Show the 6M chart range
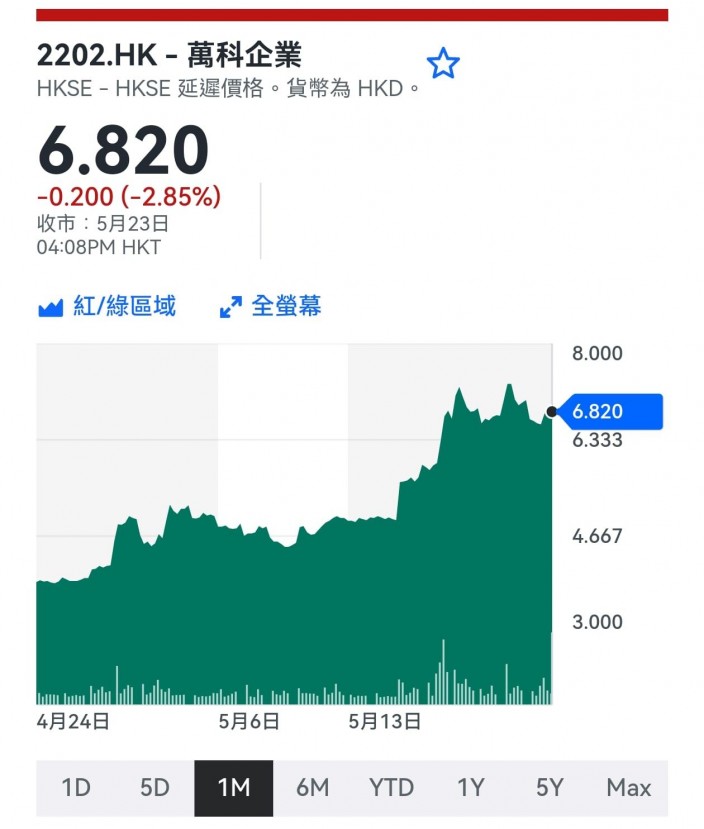The height and width of the screenshot is (829, 704). [312, 788]
